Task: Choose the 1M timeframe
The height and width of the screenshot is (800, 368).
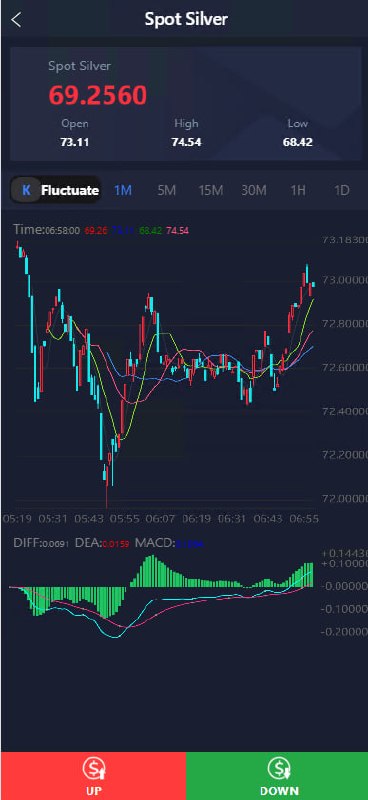Action: [123, 190]
